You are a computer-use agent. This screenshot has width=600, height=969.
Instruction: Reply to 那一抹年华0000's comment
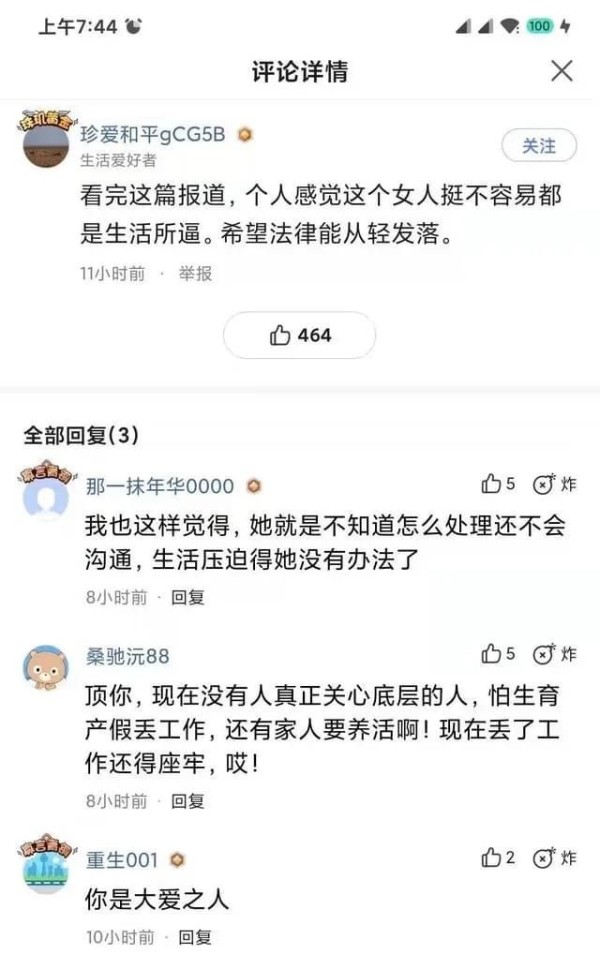187,597
